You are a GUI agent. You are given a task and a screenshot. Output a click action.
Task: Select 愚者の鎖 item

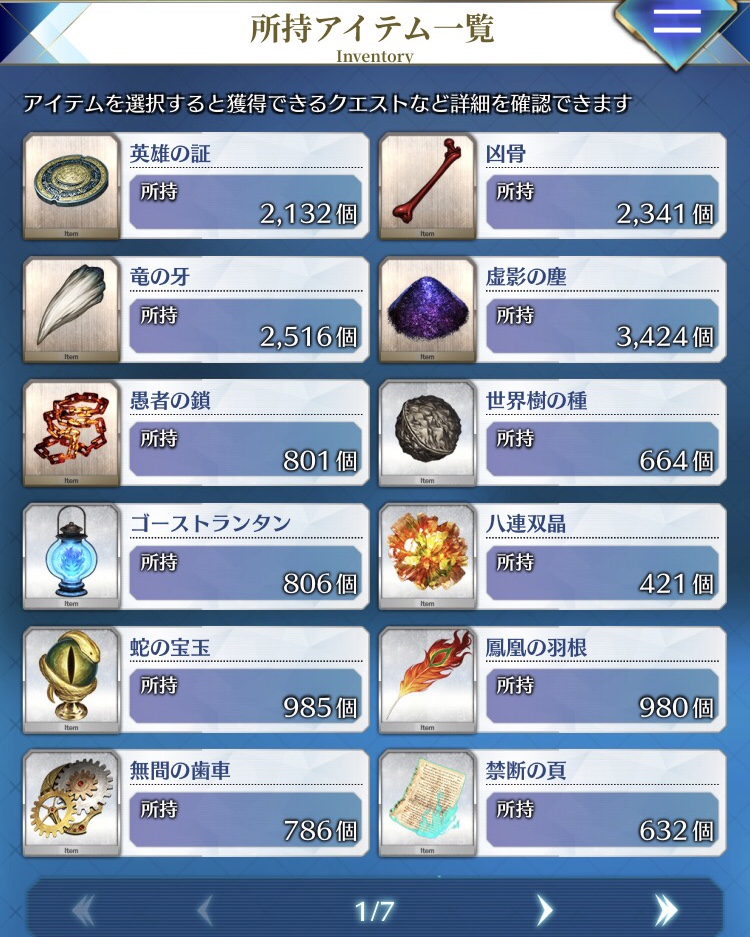[x=194, y=432]
